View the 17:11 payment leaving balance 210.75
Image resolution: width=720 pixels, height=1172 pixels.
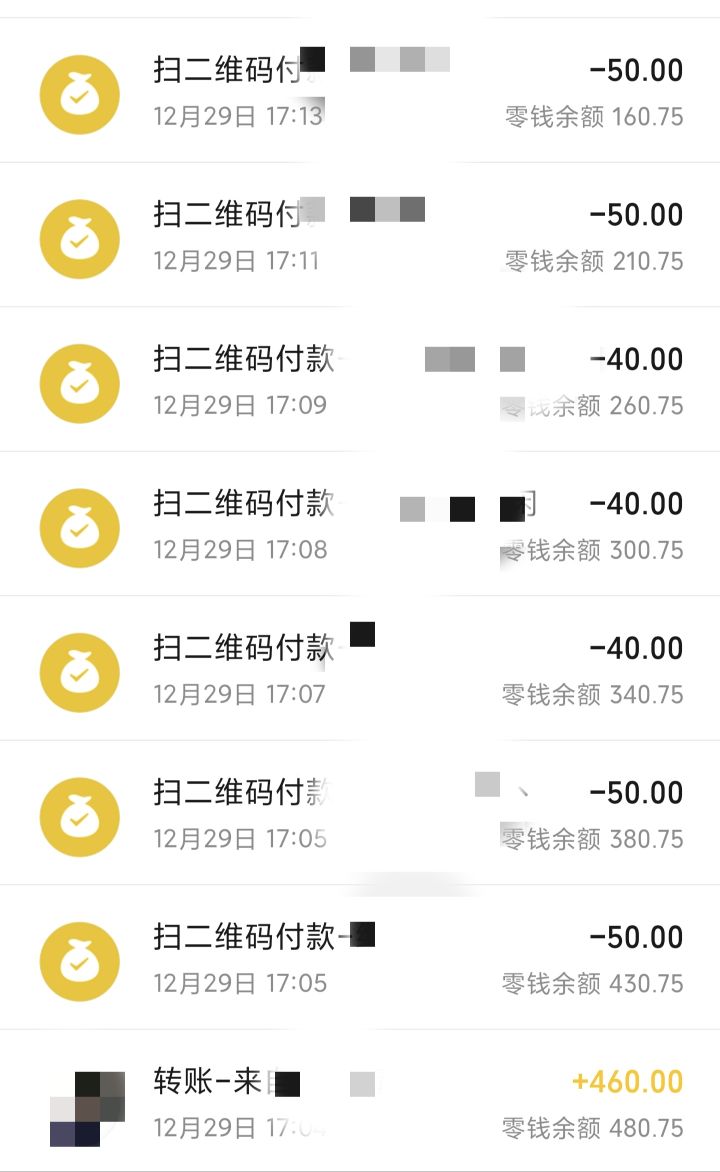[360, 237]
